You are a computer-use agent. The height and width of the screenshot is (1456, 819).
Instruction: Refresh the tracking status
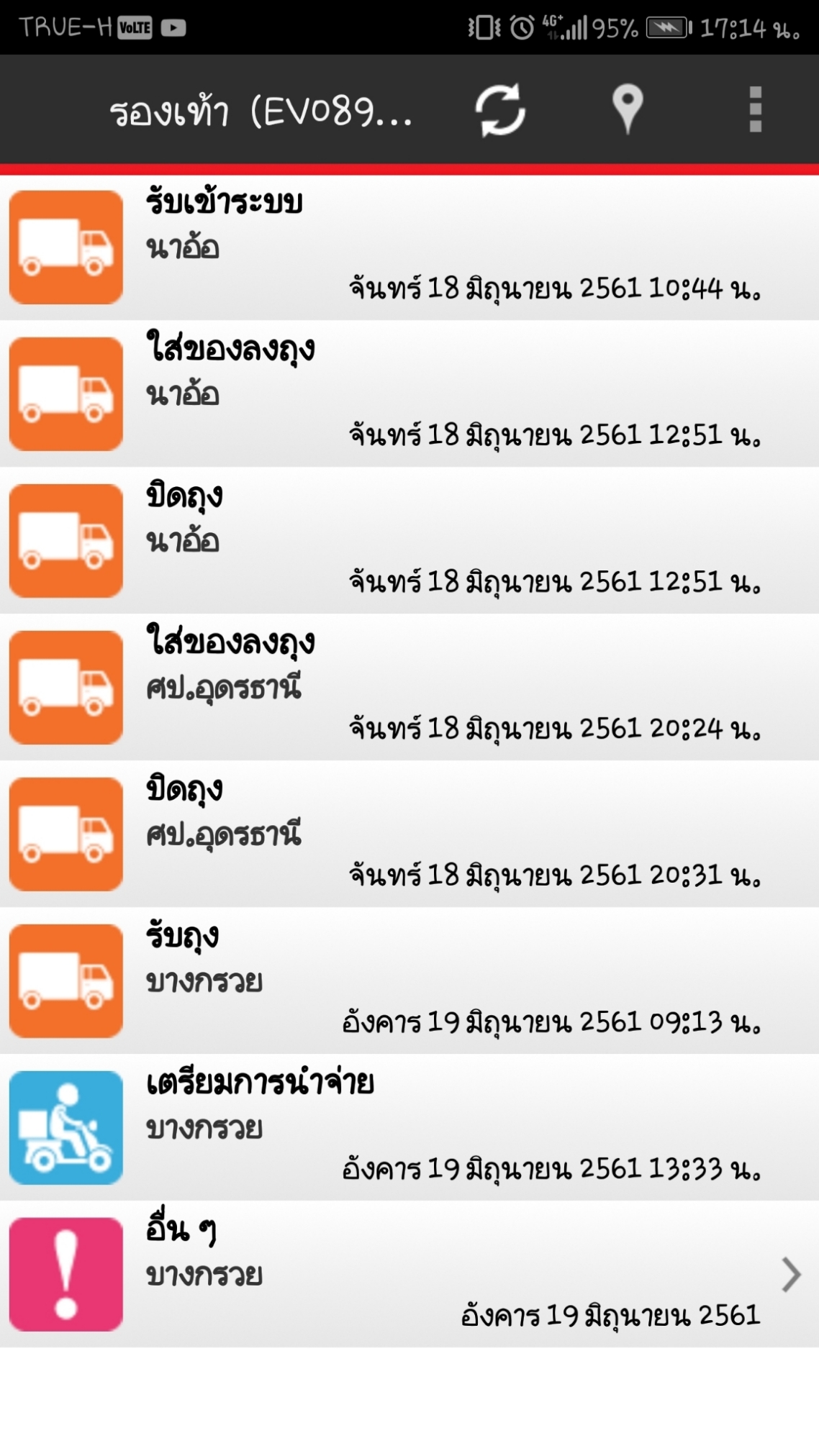click(500, 110)
